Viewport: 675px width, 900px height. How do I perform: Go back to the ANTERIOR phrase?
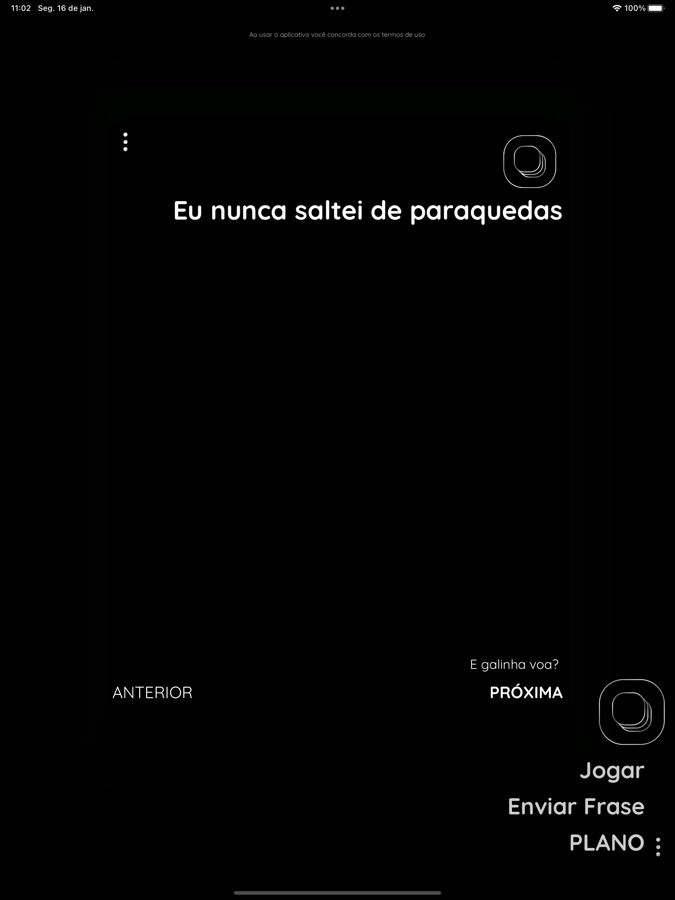point(152,692)
